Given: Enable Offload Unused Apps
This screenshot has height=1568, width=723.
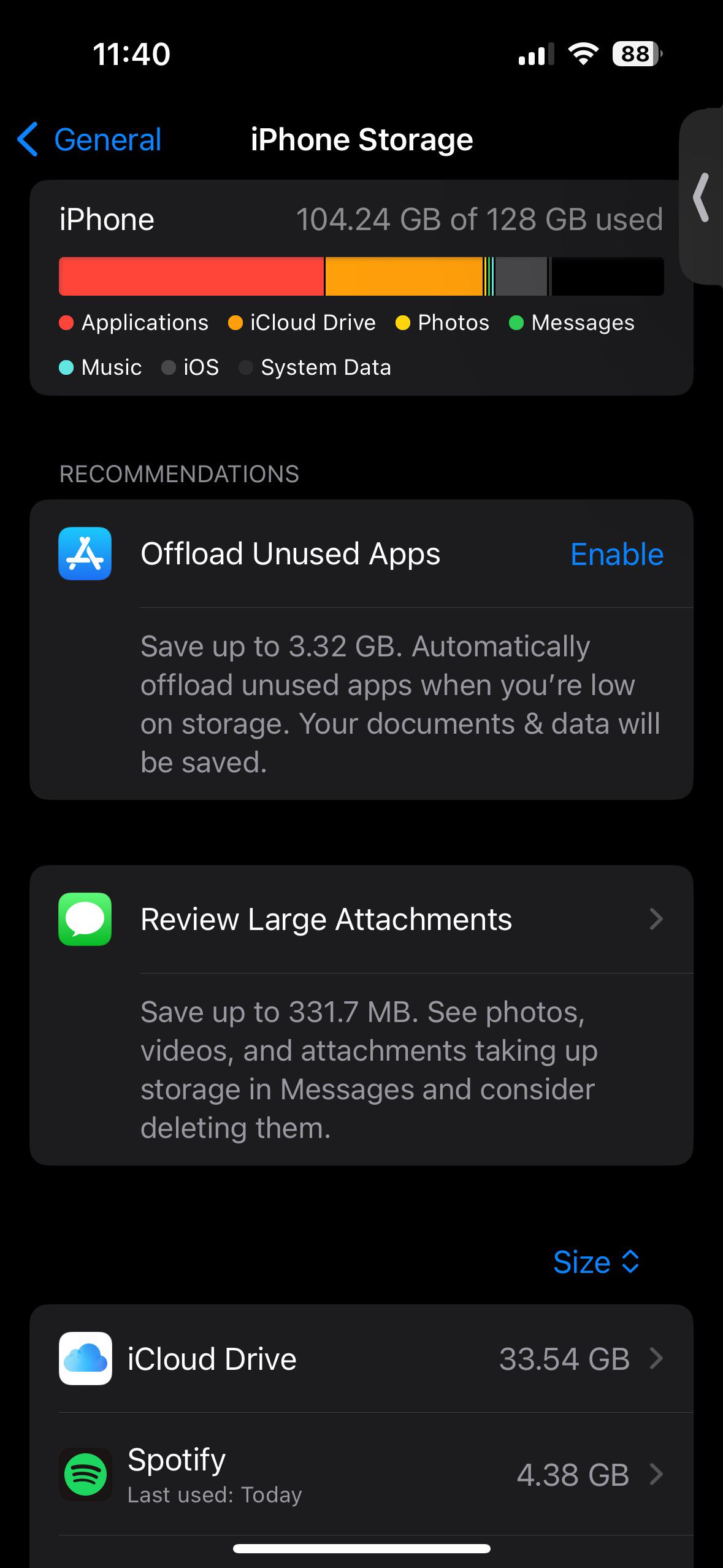Looking at the screenshot, I should (616, 554).
